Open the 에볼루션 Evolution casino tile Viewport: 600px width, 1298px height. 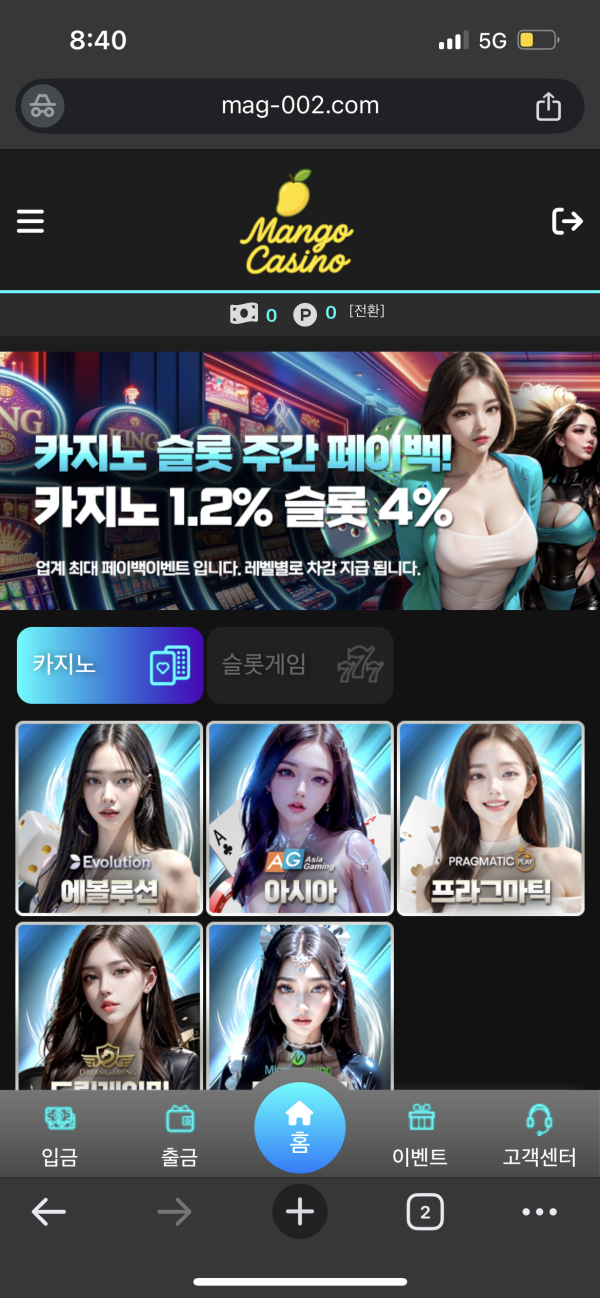click(110, 817)
